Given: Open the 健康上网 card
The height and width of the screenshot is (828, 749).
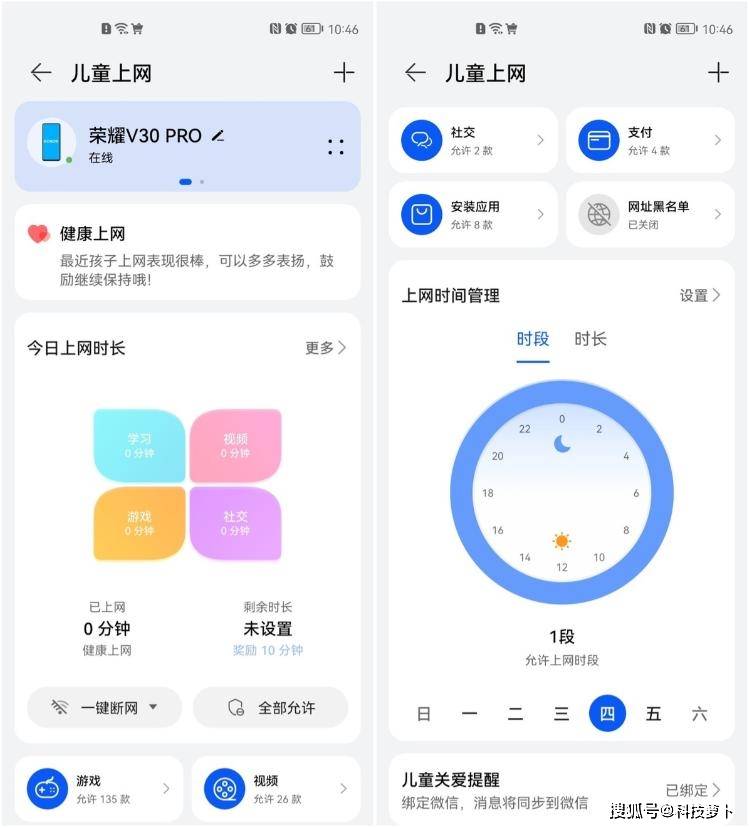Looking at the screenshot, I should (x=187, y=253).
